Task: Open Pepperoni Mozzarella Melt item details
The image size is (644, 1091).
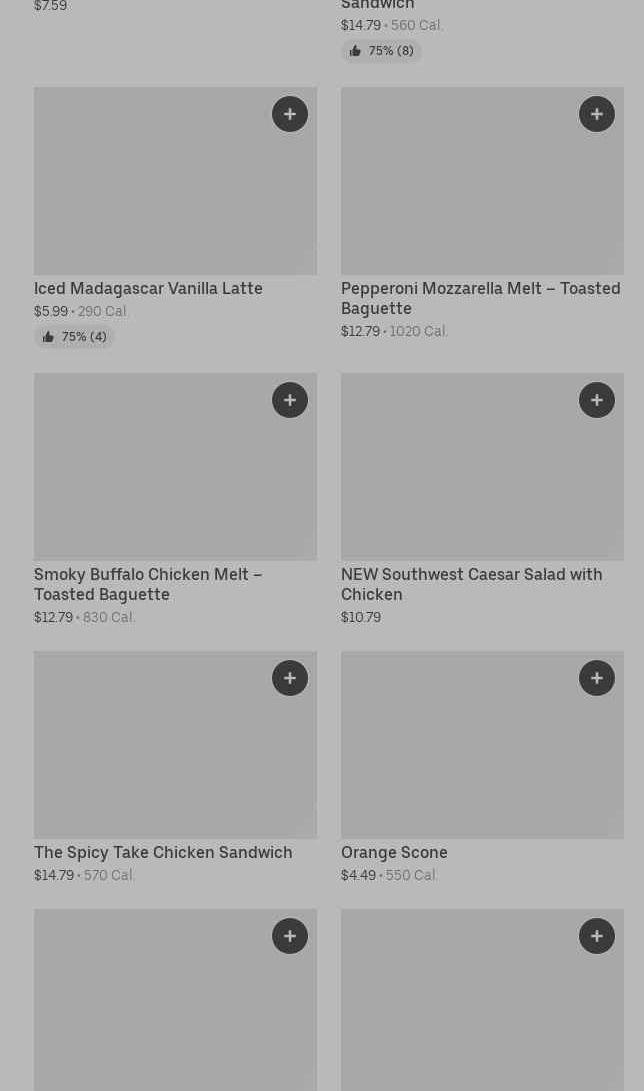Action: (481, 298)
